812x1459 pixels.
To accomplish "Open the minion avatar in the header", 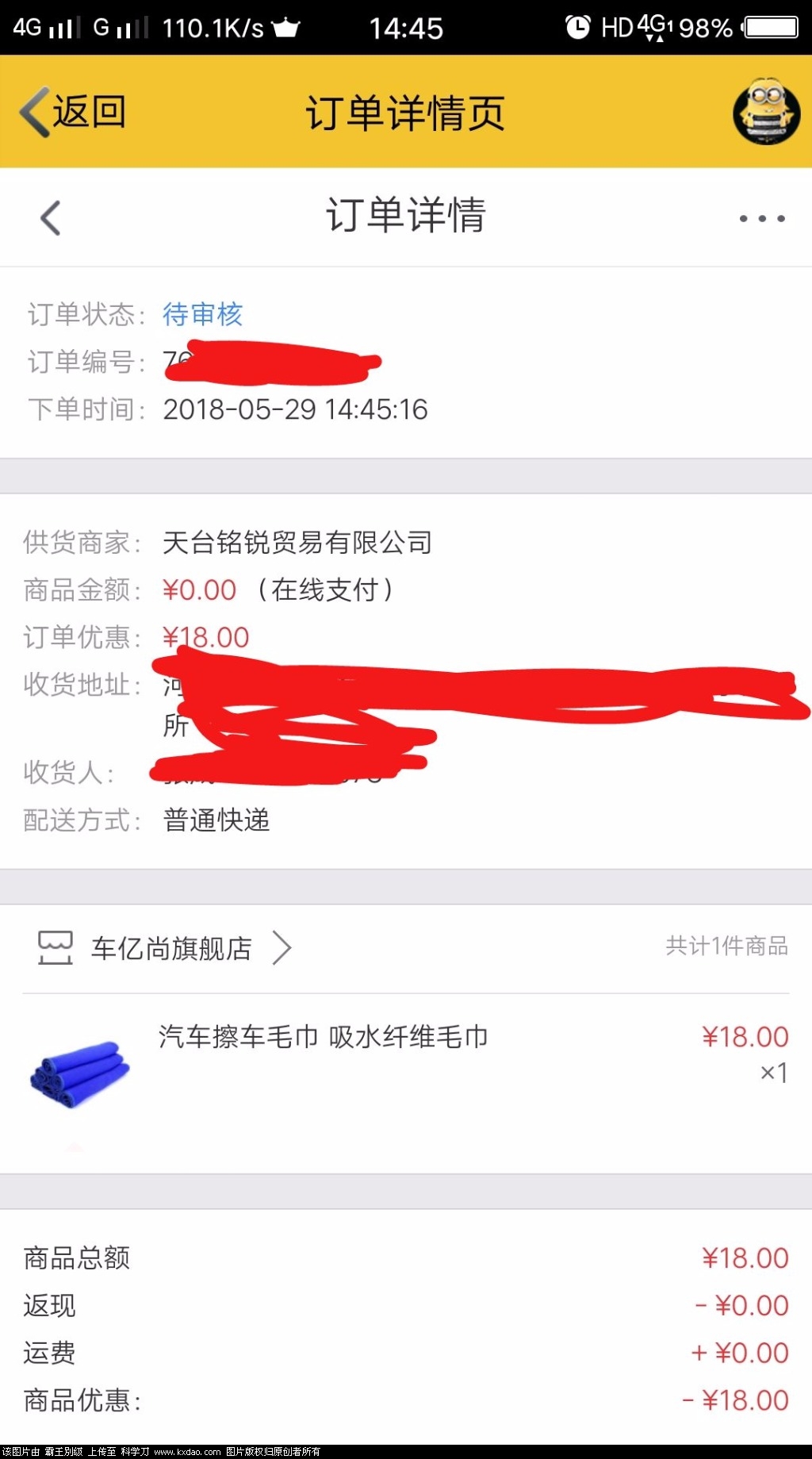I will [x=765, y=112].
